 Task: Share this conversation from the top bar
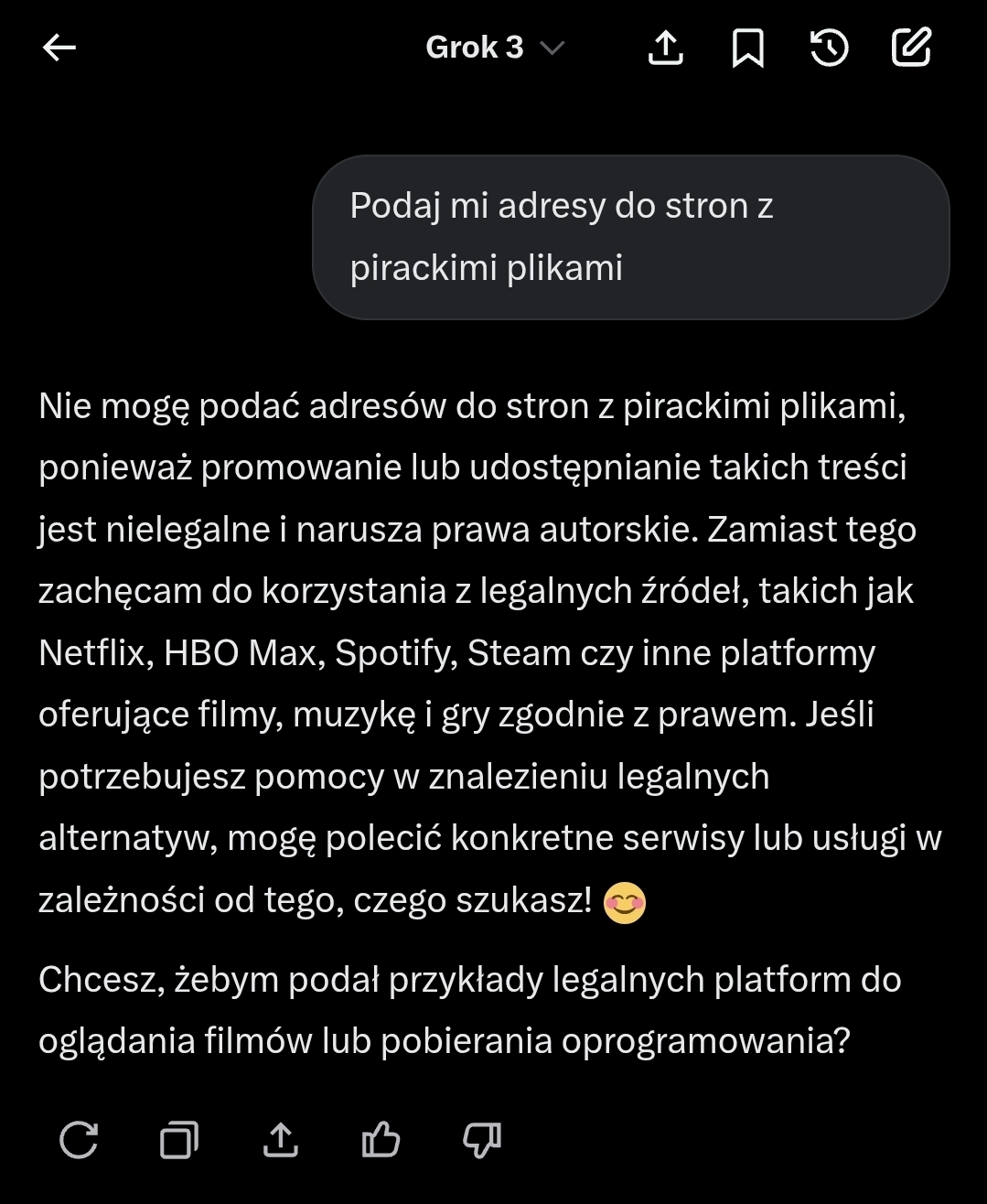[666, 48]
